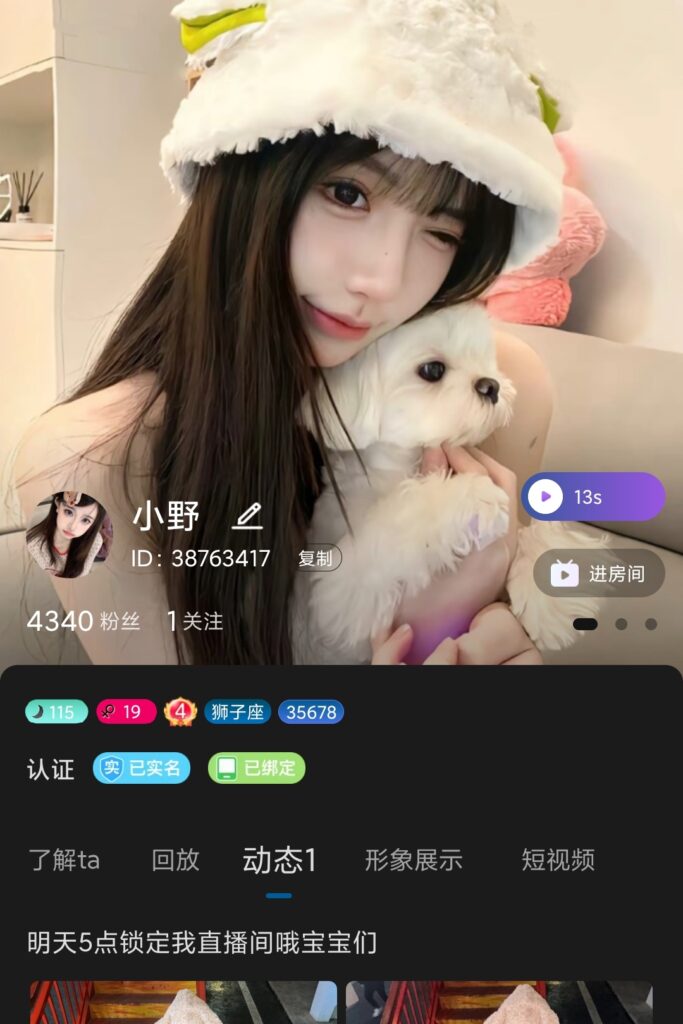Go to the 短视频 tab
Screen dimensions: 683x1024
[x=558, y=859]
